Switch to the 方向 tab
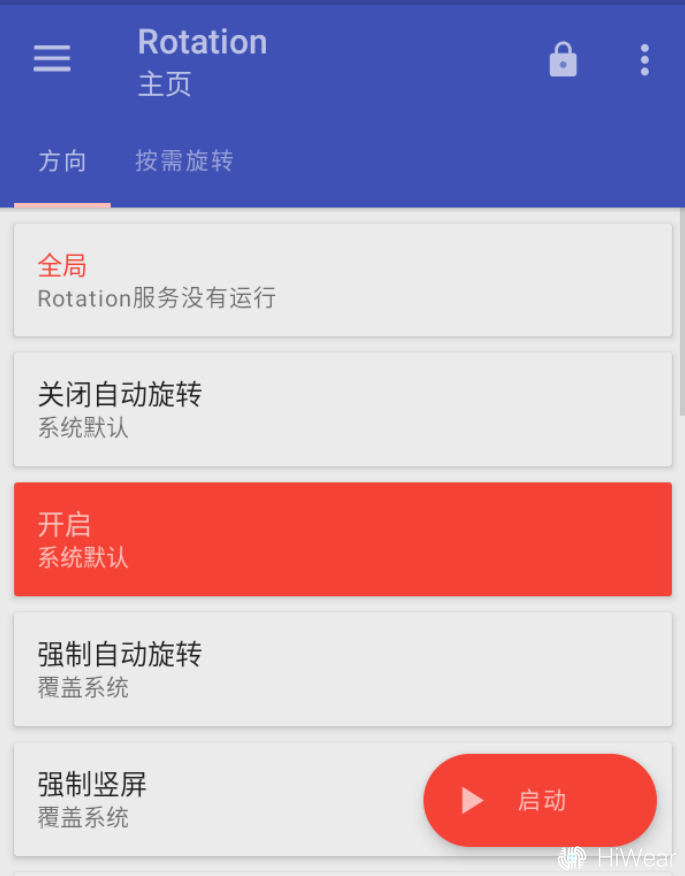The height and width of the screenshot is (876, 685). pos(62,162)
